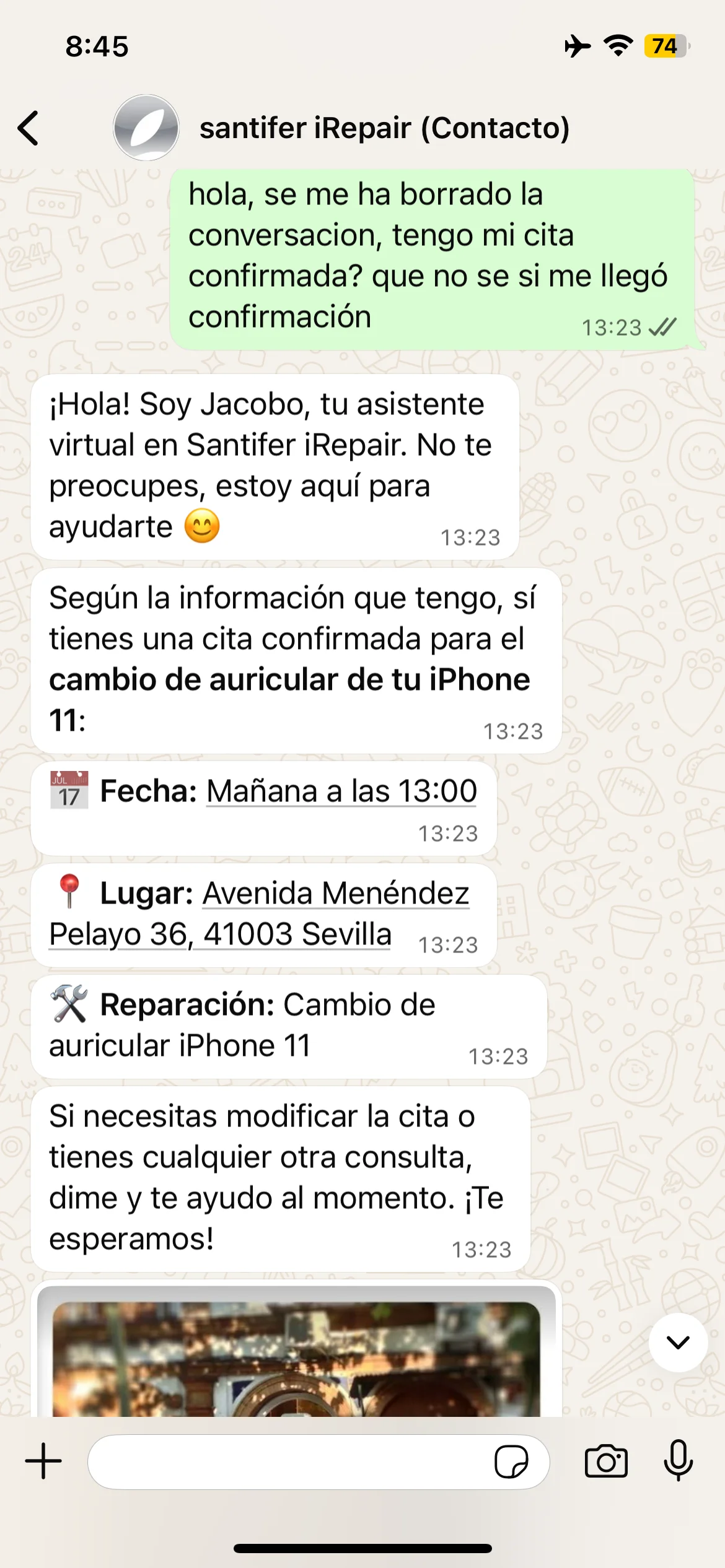Expand the clock shown at top left
The image size is (725, 1568).
(97, 46)
